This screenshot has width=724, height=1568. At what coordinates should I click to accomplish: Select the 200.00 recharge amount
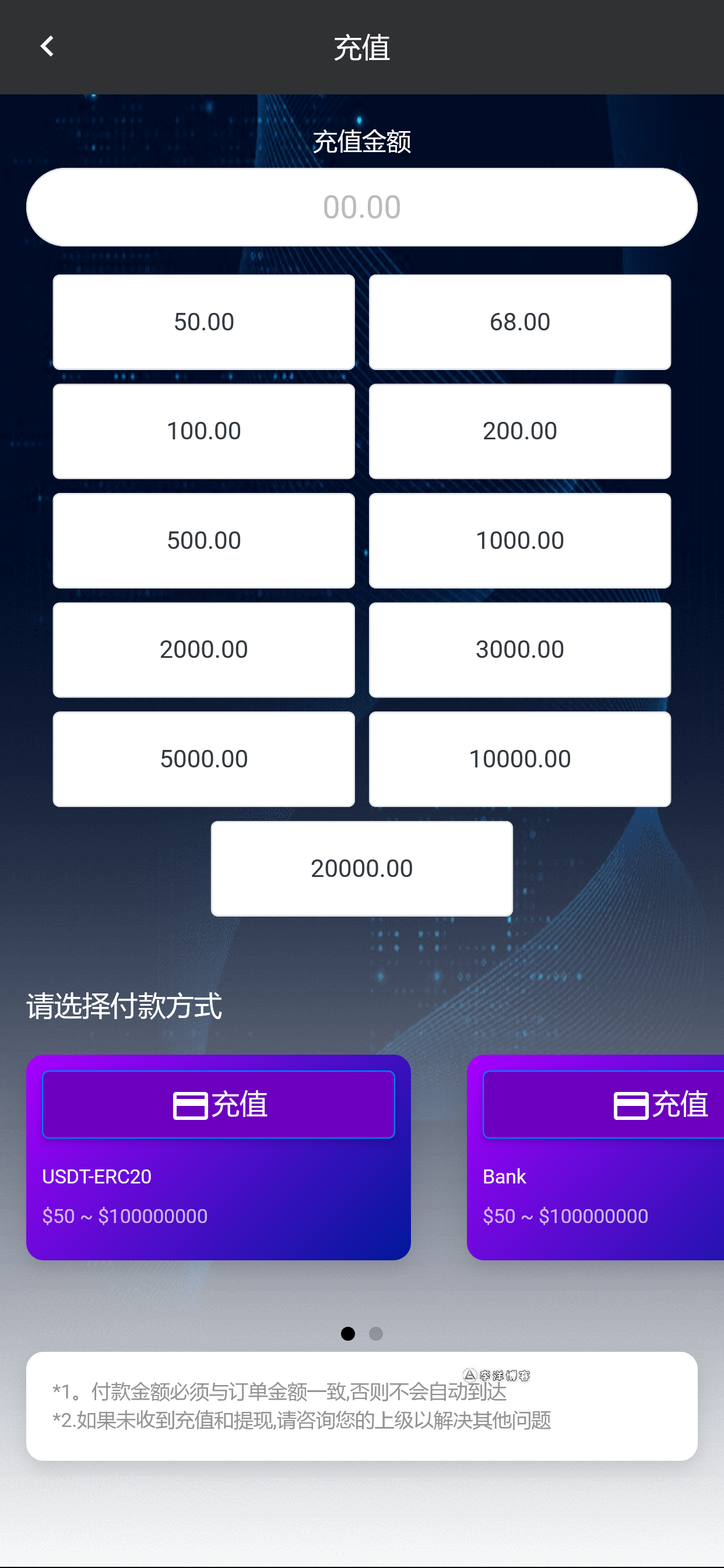pyautogui.click(x=519, y=431)
